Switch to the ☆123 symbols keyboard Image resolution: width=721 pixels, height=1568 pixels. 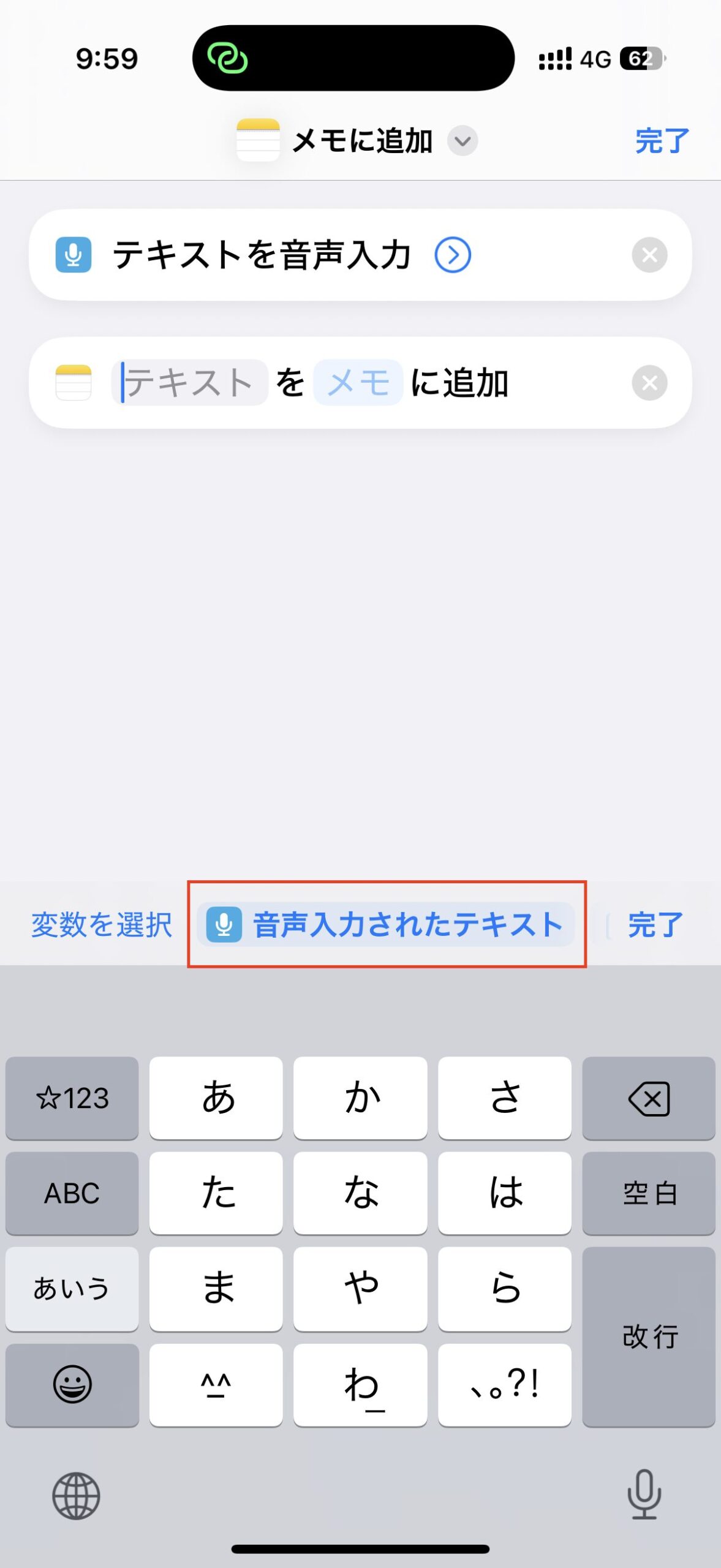[72, 1098]
